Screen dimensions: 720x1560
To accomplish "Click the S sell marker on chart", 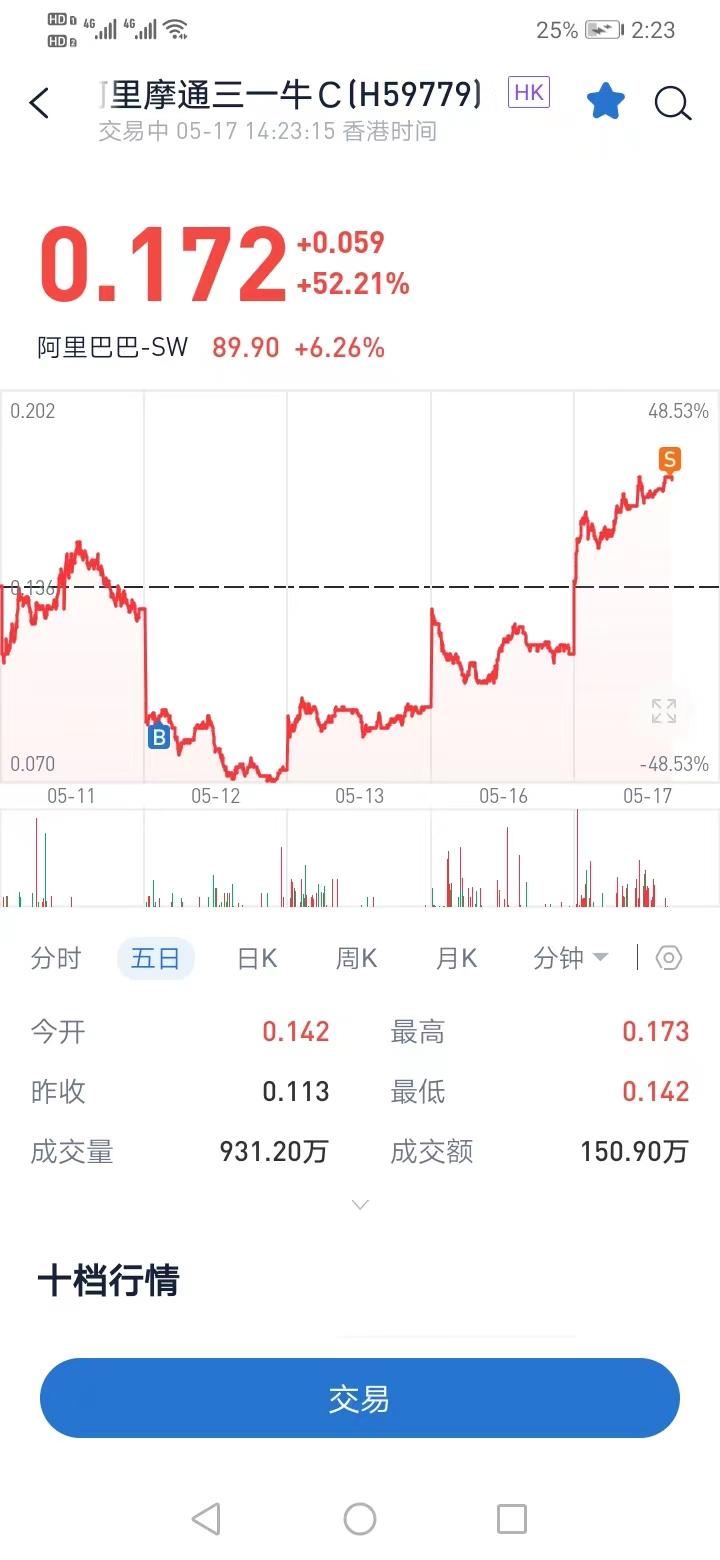I will click(668, 460).
